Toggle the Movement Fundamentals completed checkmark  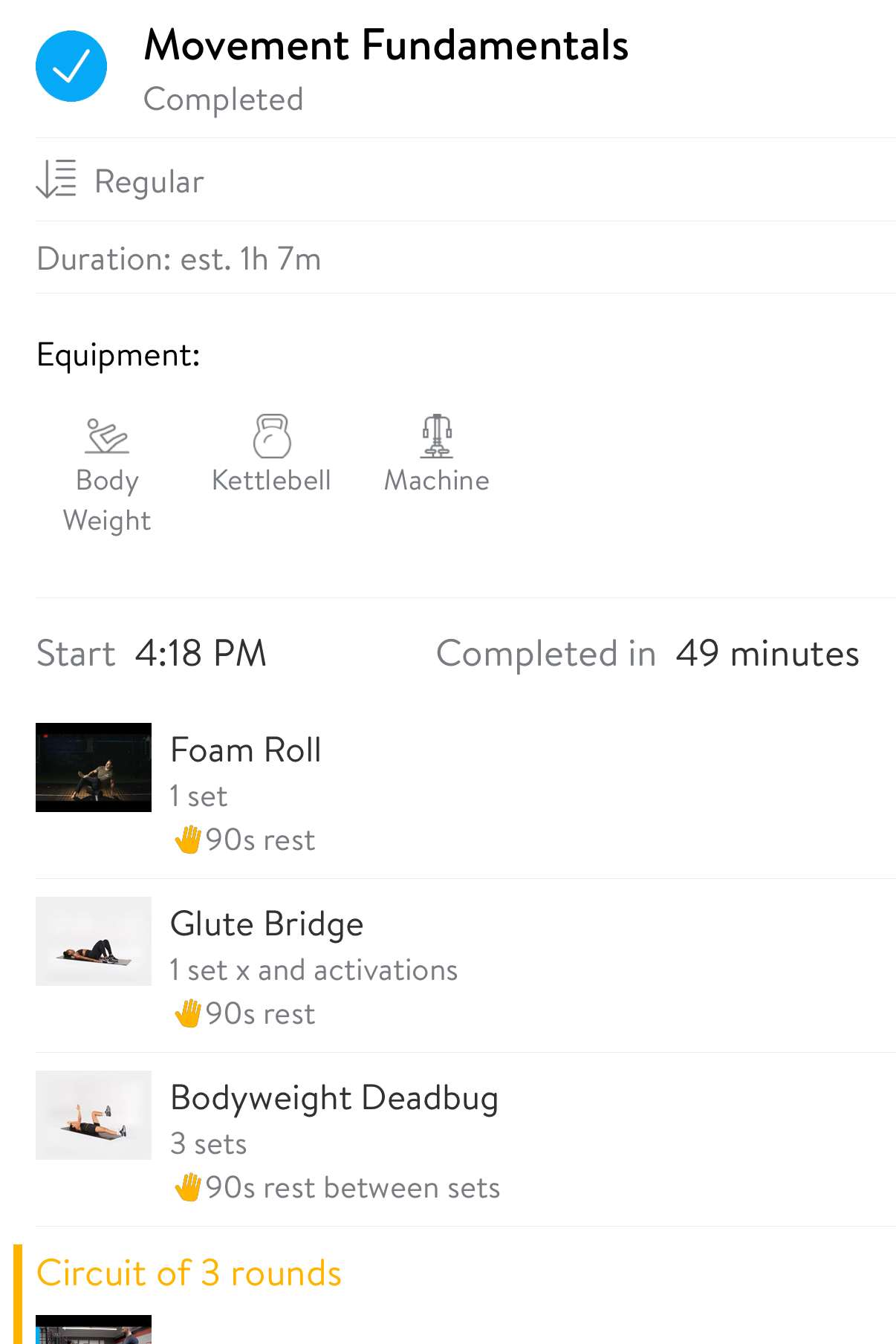click(71, 66)
